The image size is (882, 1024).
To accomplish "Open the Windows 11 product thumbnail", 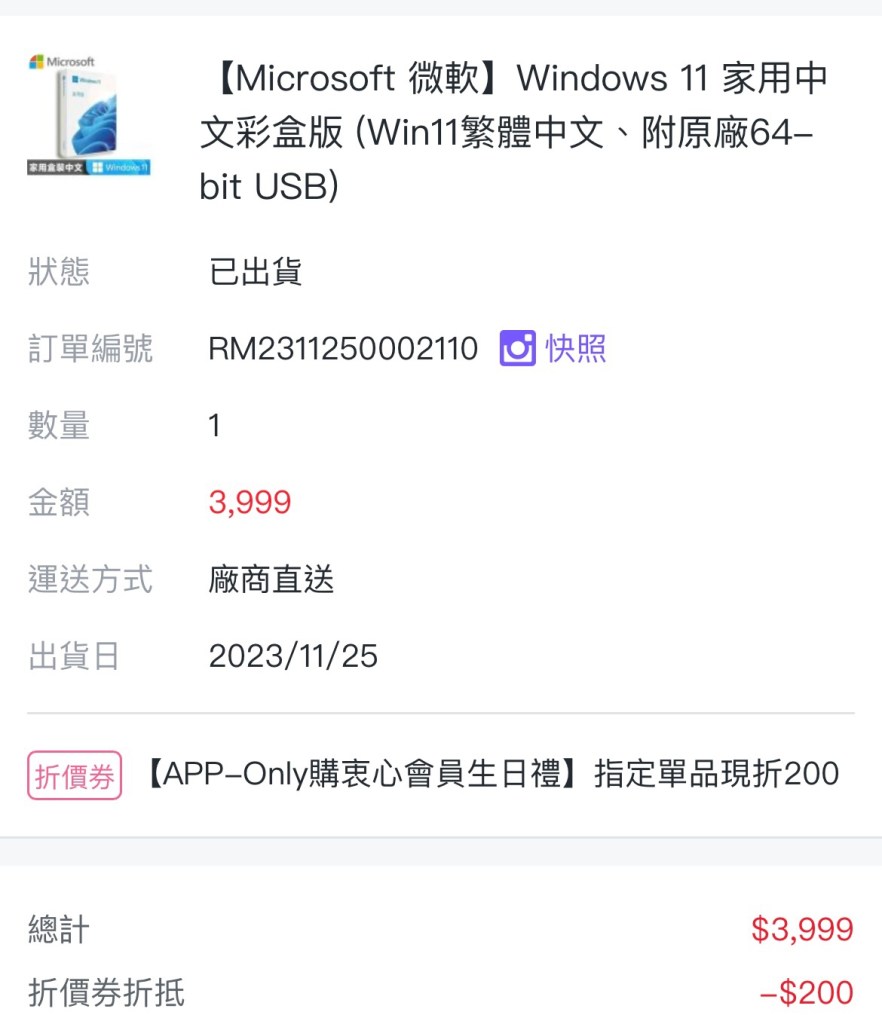I will tap(88, 116).
